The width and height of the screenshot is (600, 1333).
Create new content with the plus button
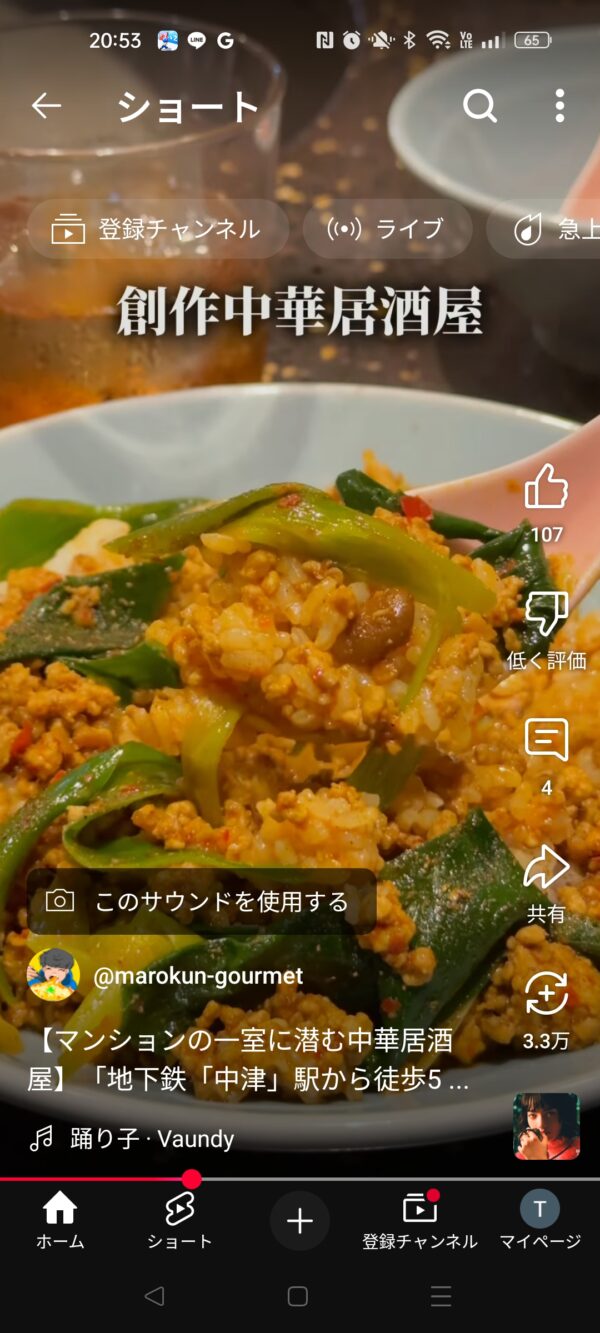299,1221
